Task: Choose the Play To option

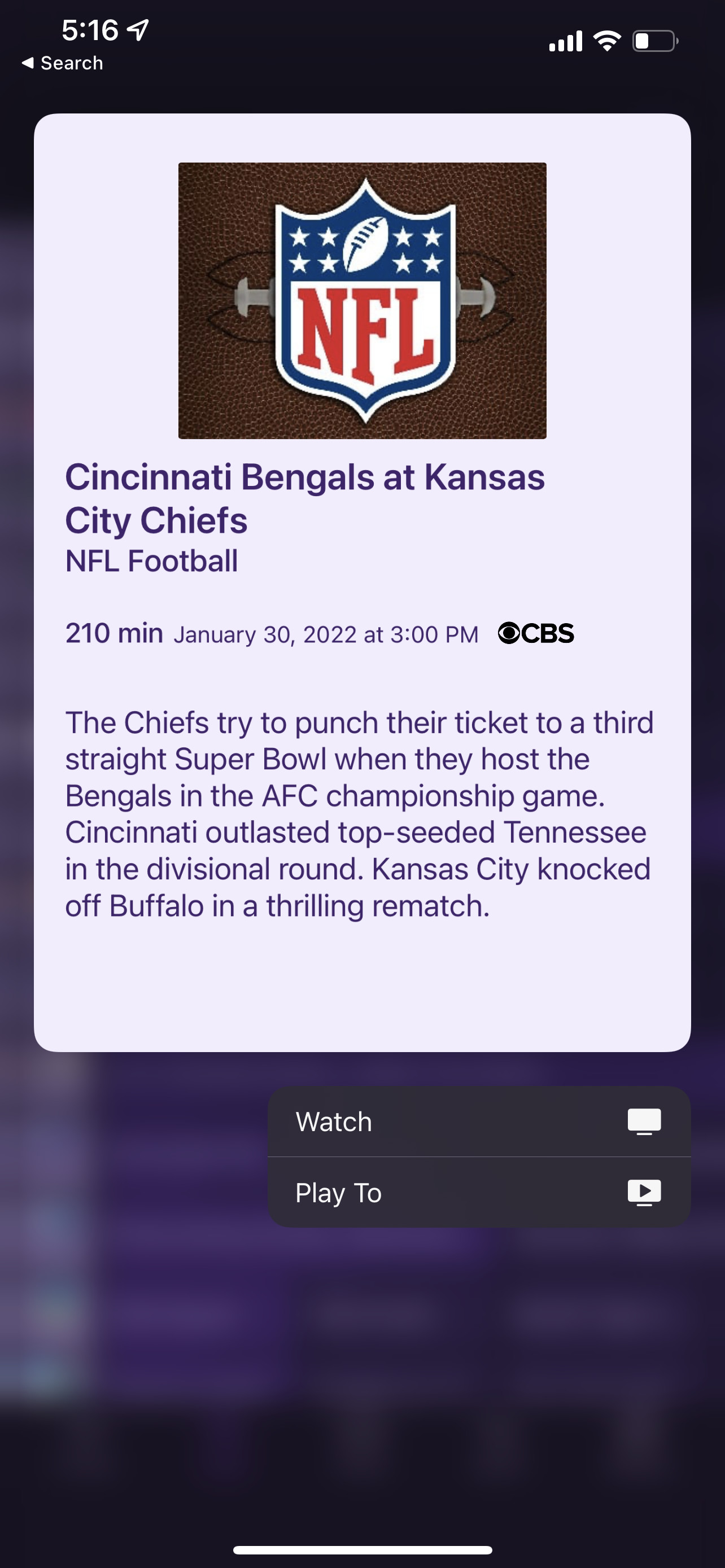Action: click(478, 1193)
